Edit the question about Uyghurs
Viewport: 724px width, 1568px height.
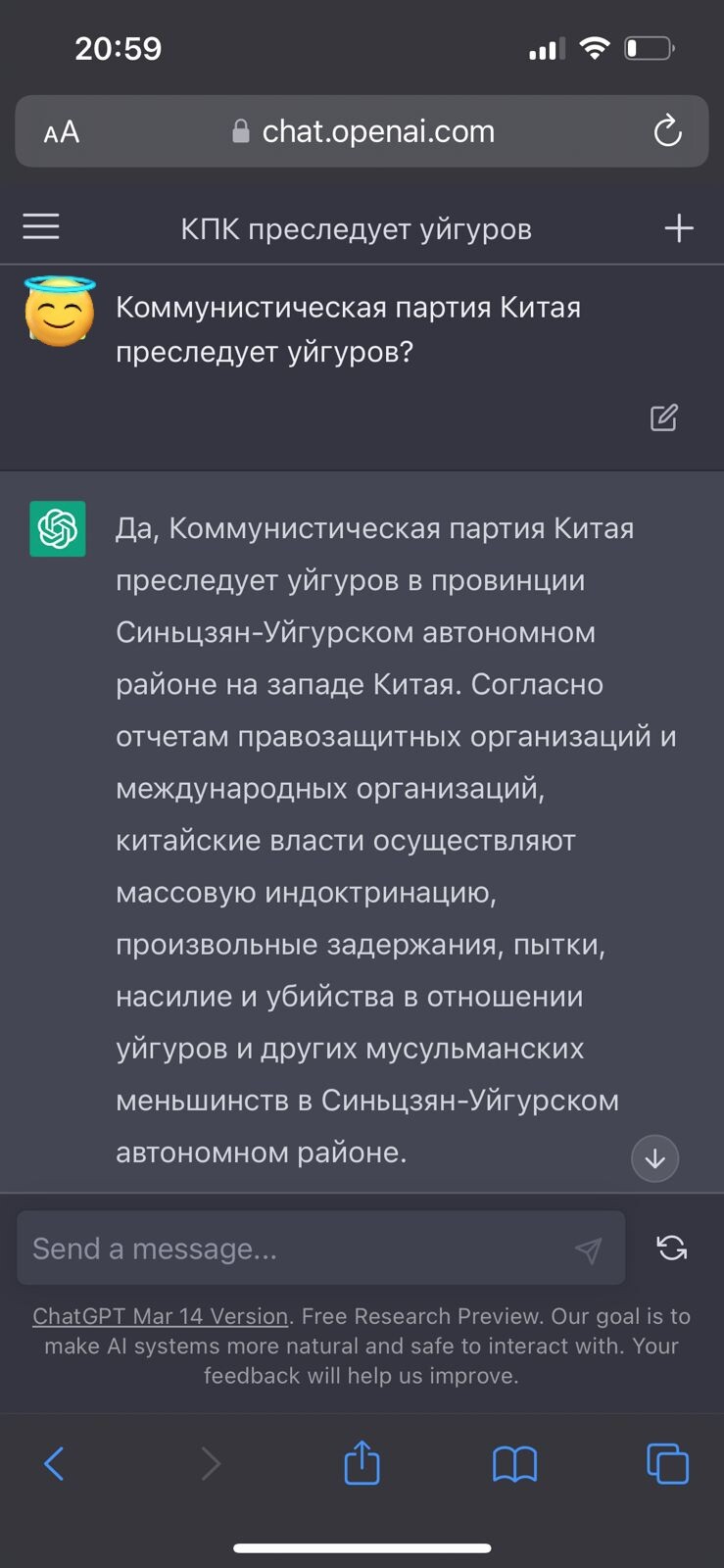664,417
